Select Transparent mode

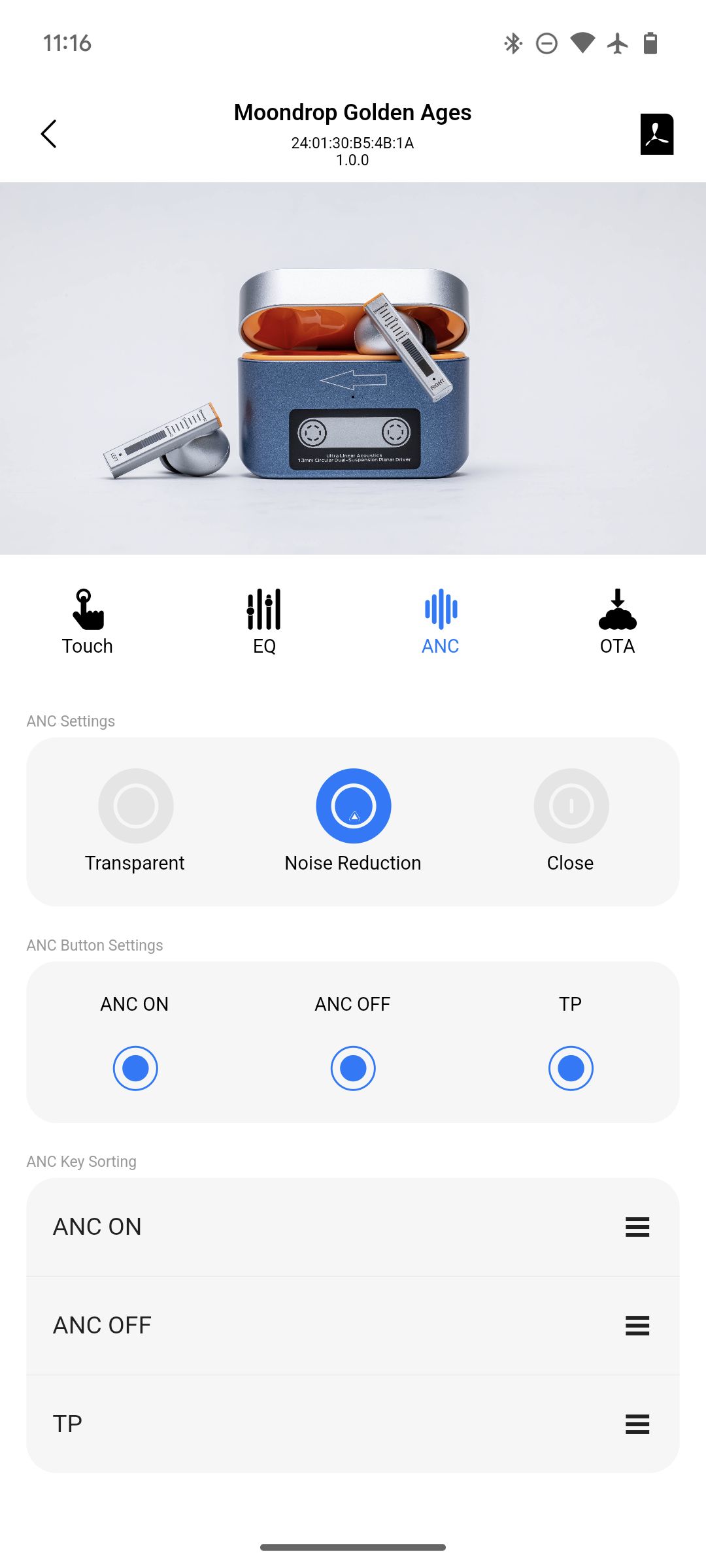(135, 806)
